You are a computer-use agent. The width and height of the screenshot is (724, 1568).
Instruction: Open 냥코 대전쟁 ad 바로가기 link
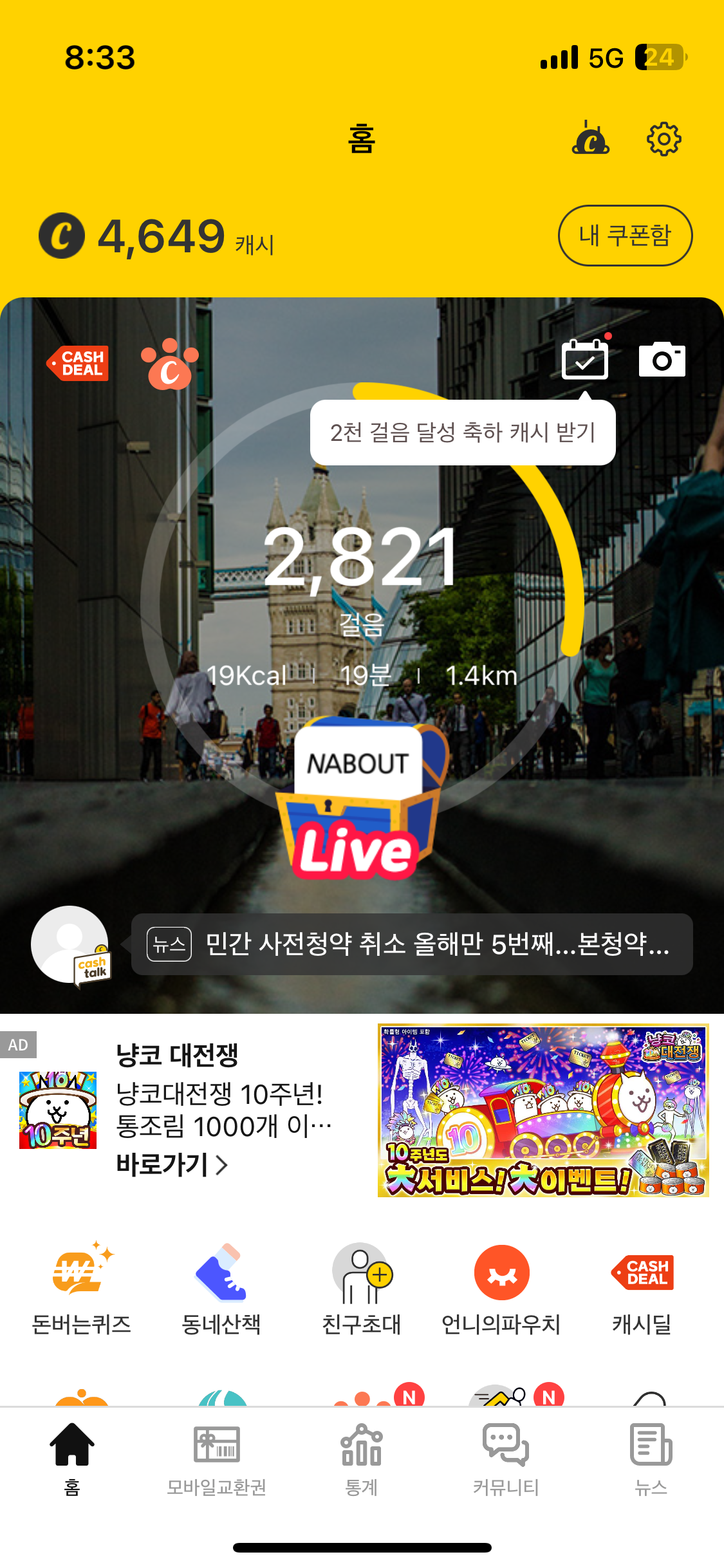tap(172, 1164)
